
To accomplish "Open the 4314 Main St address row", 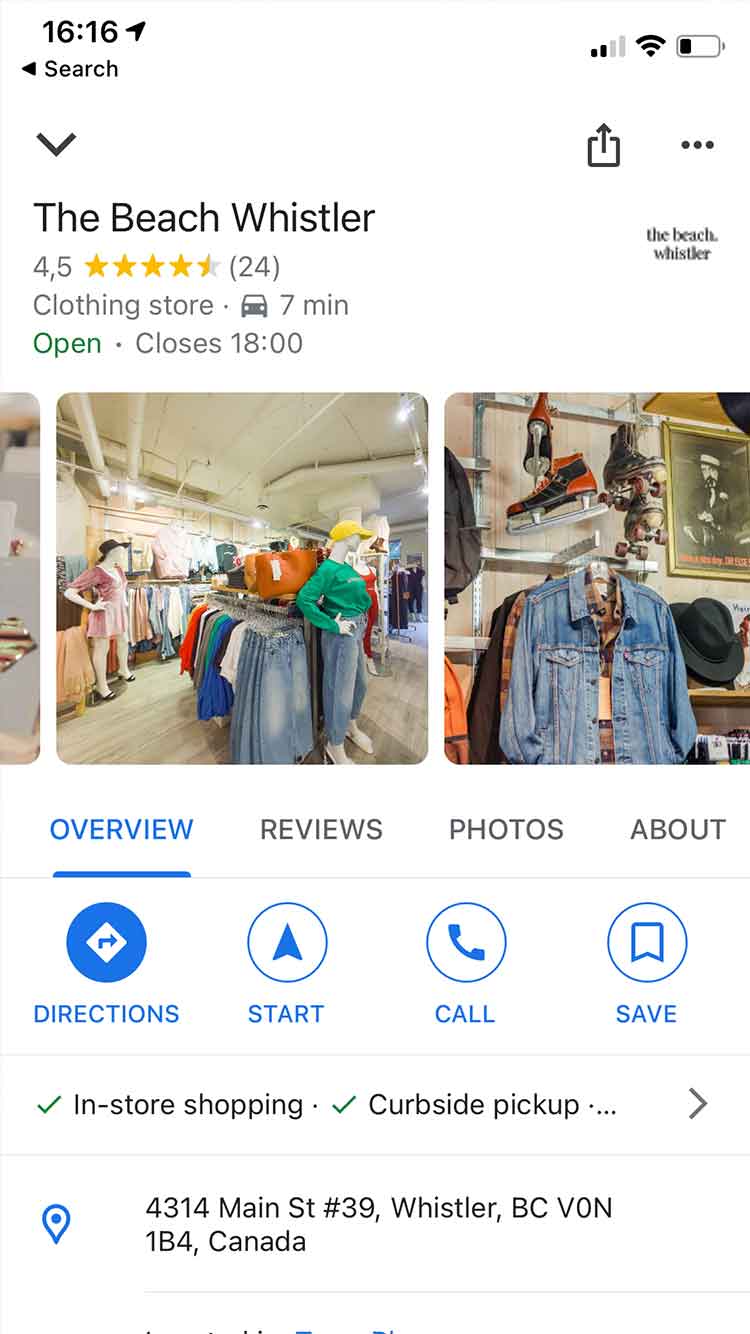I will point(378,1224).
